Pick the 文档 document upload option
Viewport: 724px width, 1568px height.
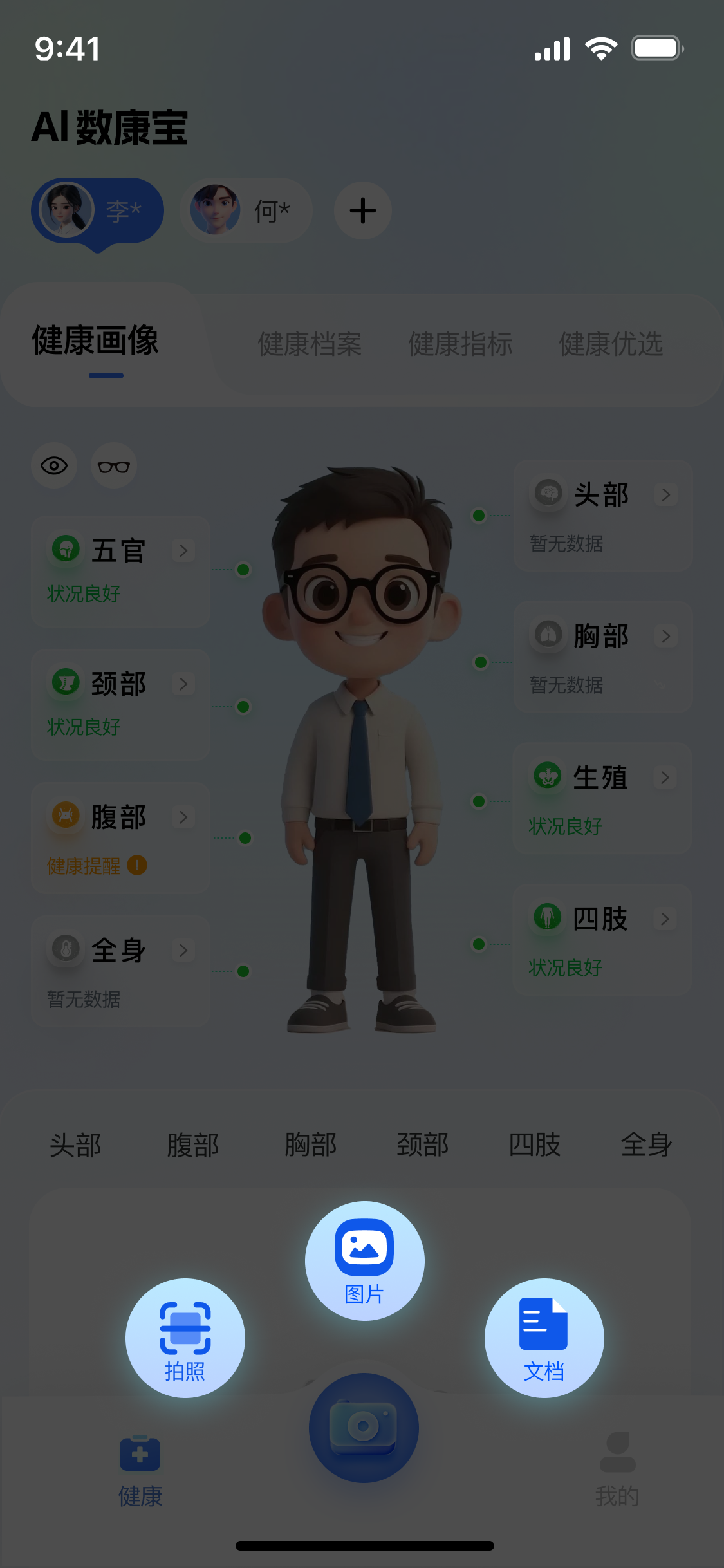pos(544,1338)
